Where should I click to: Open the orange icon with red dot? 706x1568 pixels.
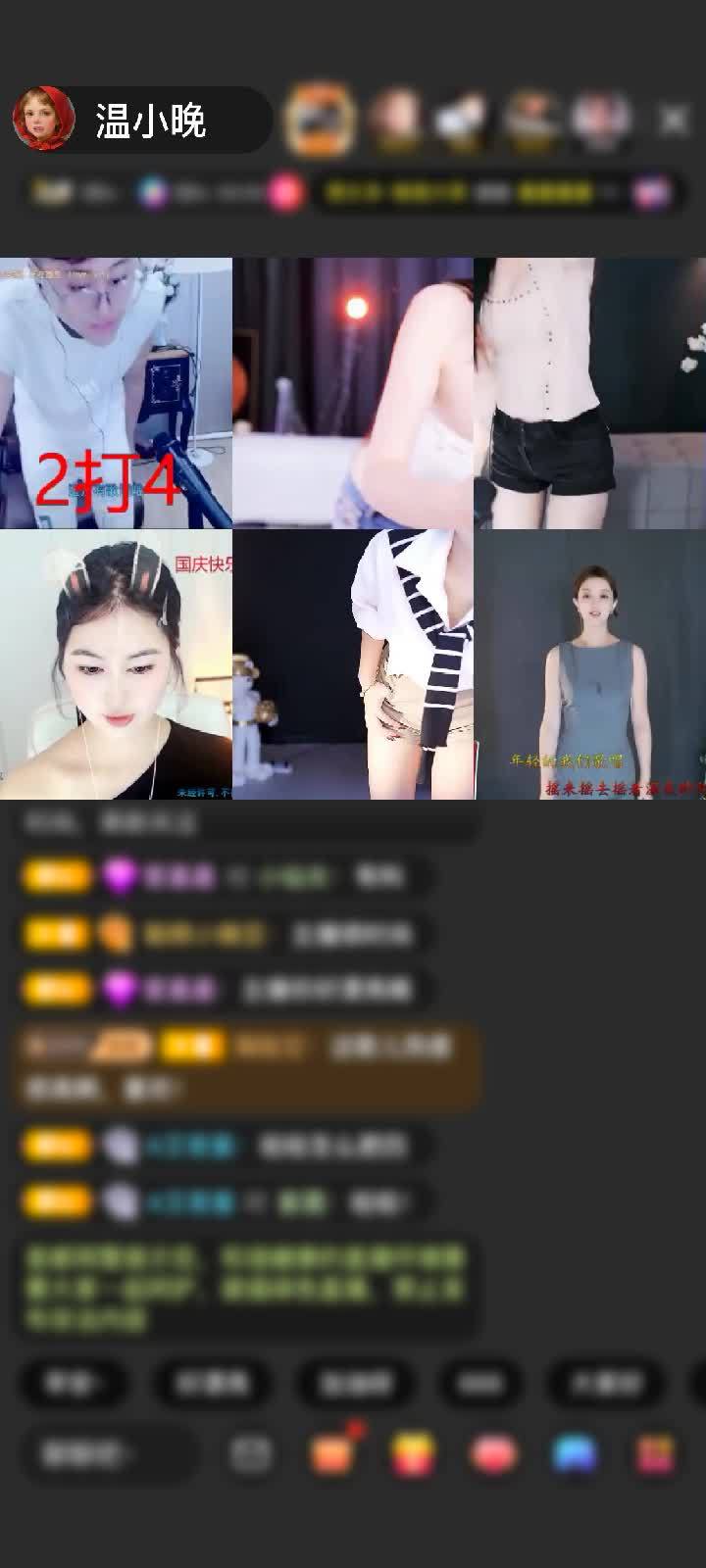point(331,1454)
